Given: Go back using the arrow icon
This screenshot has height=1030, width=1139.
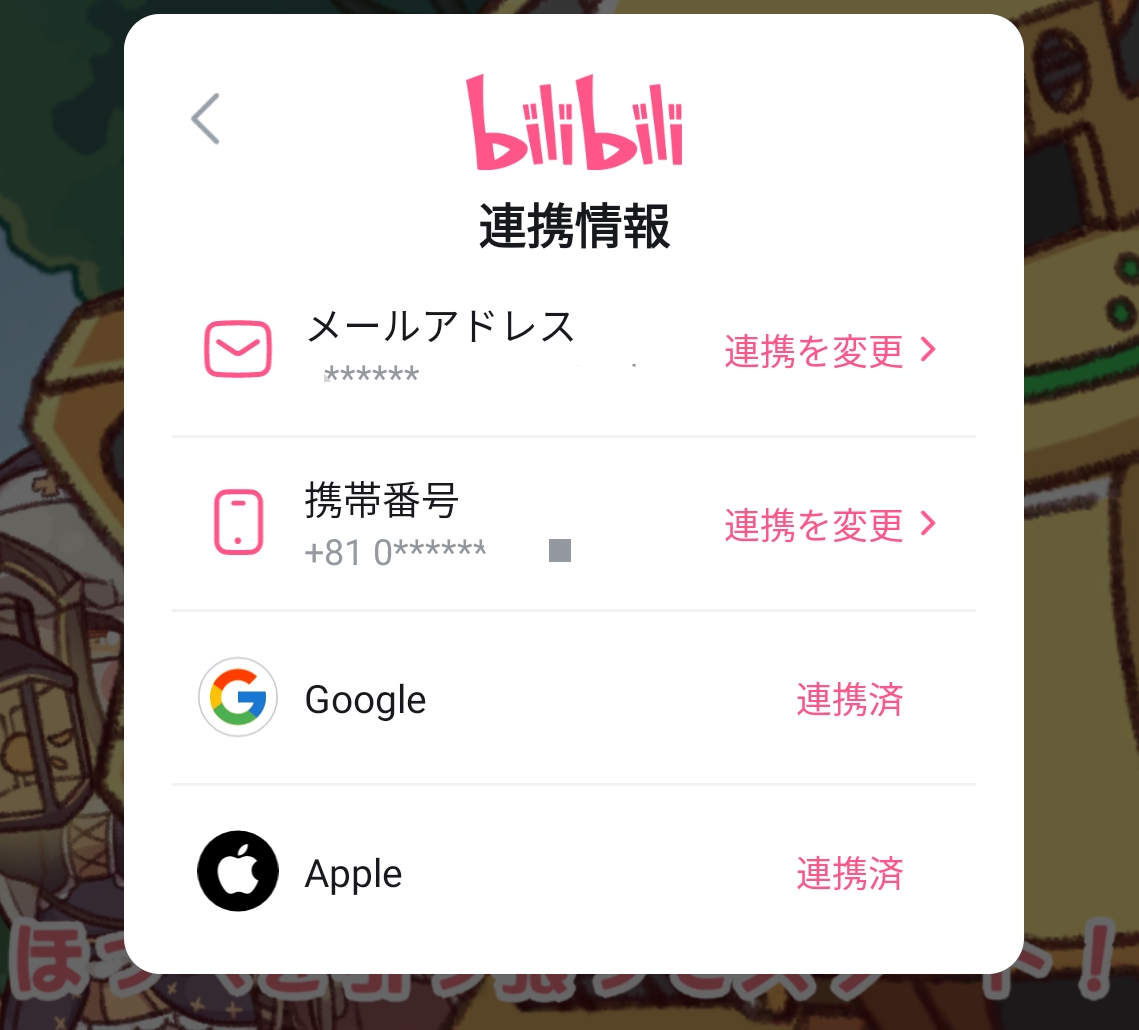Looking at the screenshot, I should click(x=206, y=119).
